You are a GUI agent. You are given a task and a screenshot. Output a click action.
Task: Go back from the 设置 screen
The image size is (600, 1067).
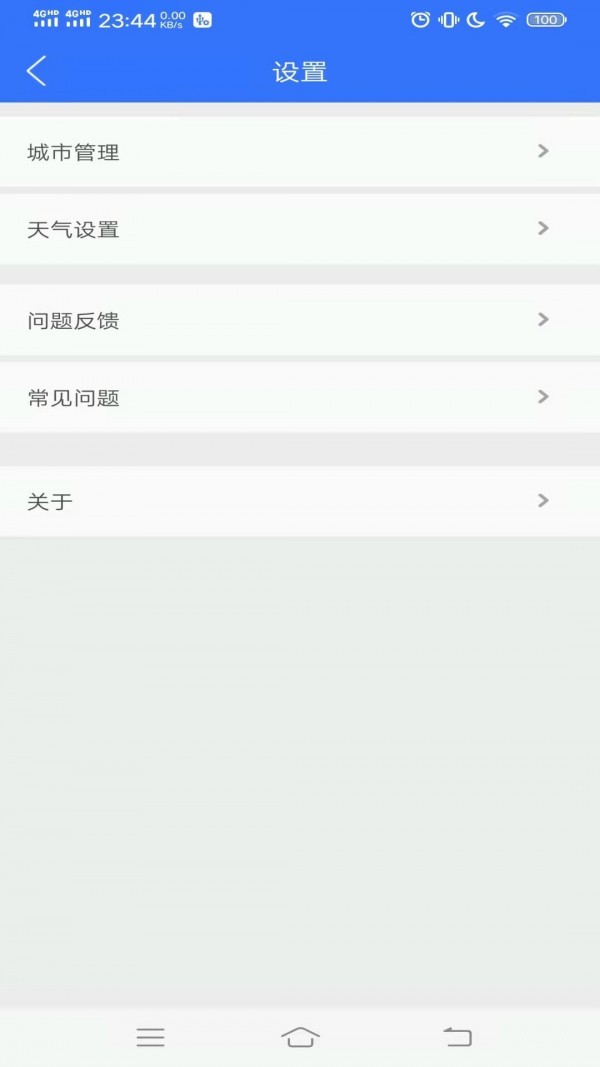[x=37, y=72]
